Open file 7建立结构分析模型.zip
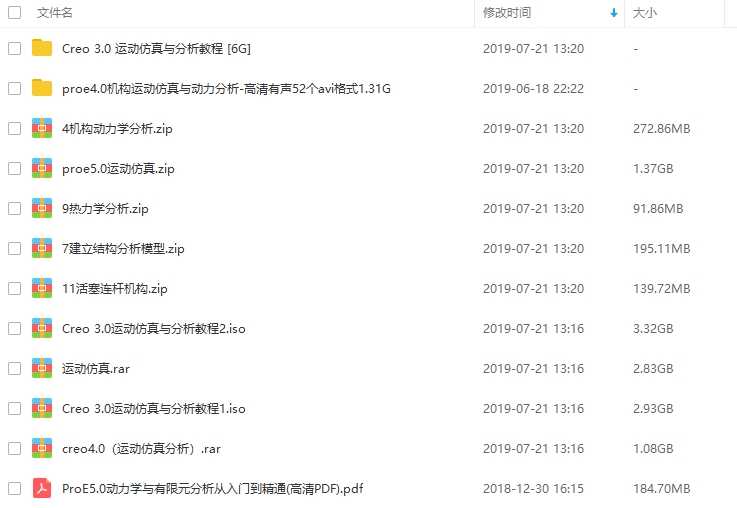The height and width of the screenshot is (508, 737). point(123,248)
